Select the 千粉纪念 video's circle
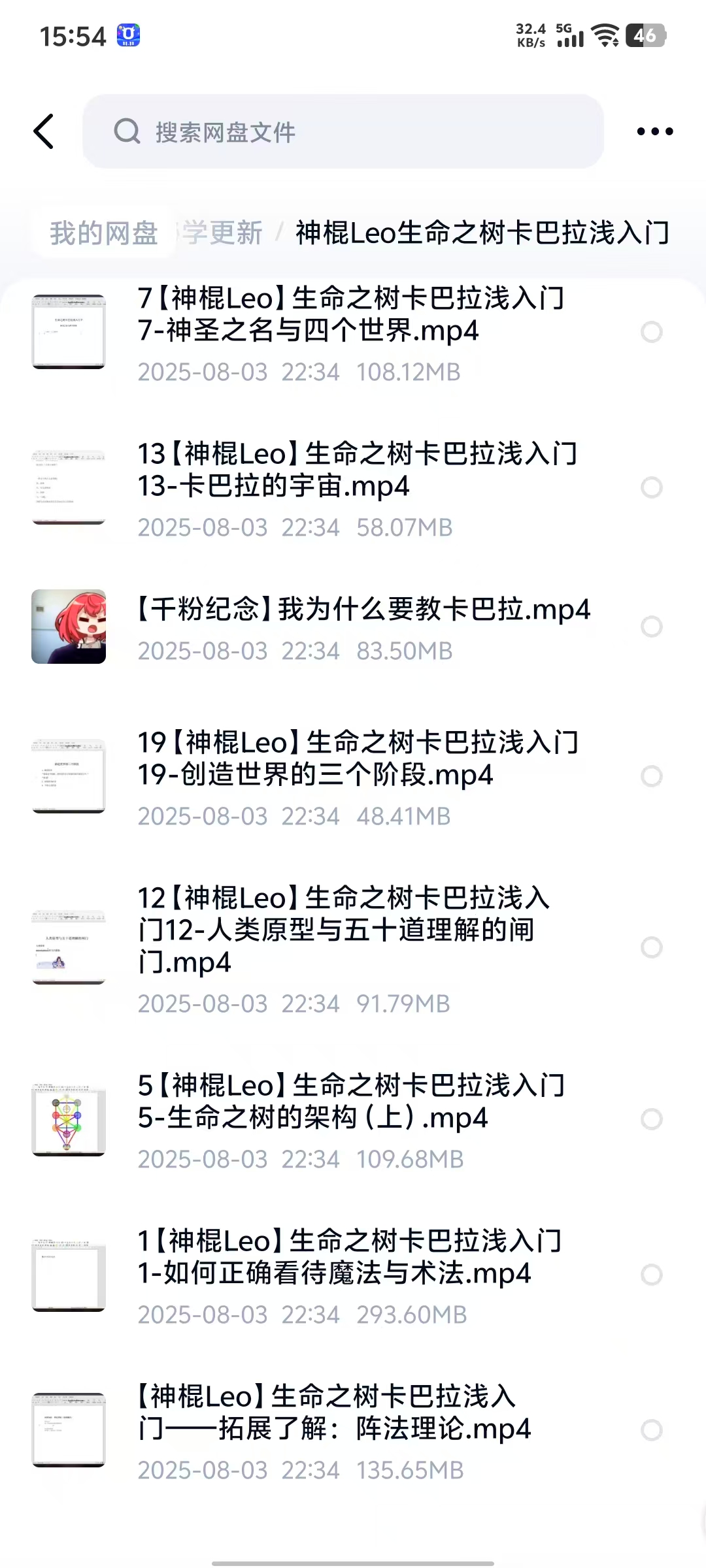The height and width of the screenshot is (1568, 706). 651,627
